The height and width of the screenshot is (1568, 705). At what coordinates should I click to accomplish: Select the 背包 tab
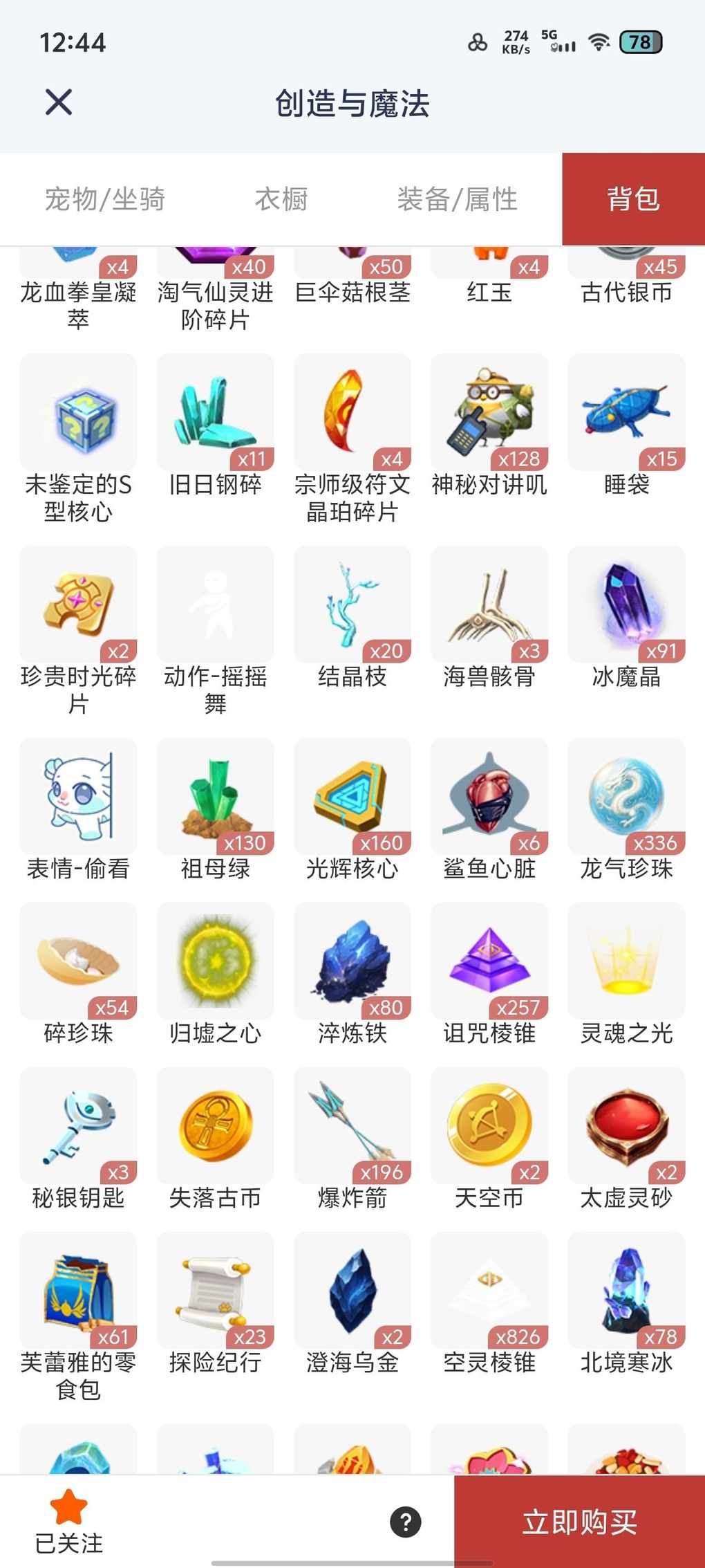tap(633, 199)
